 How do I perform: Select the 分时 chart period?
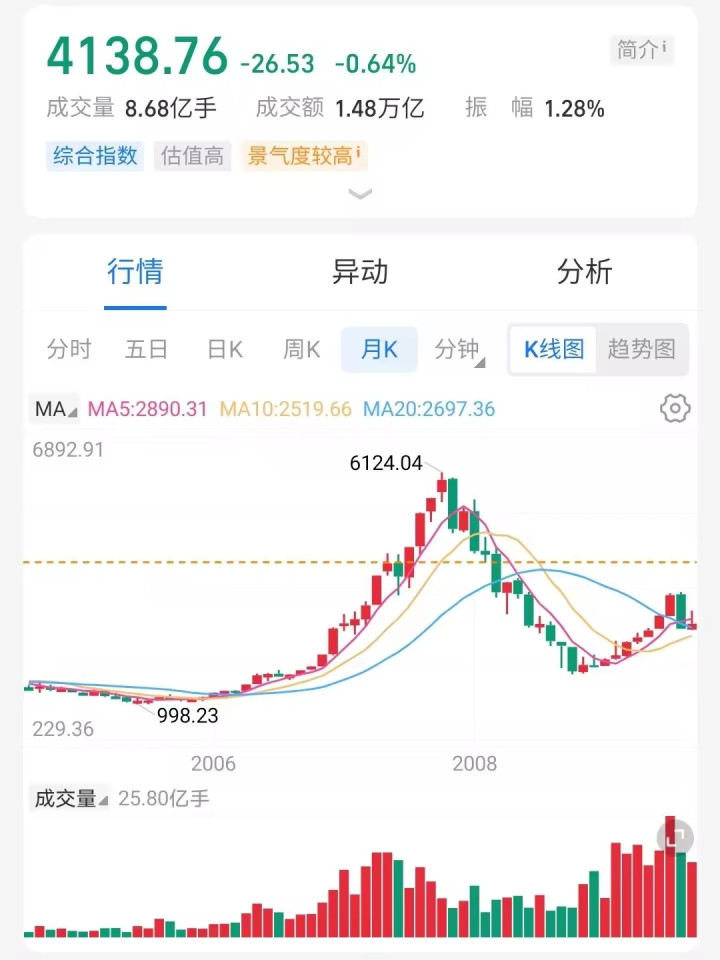click(x=69, y=349)
